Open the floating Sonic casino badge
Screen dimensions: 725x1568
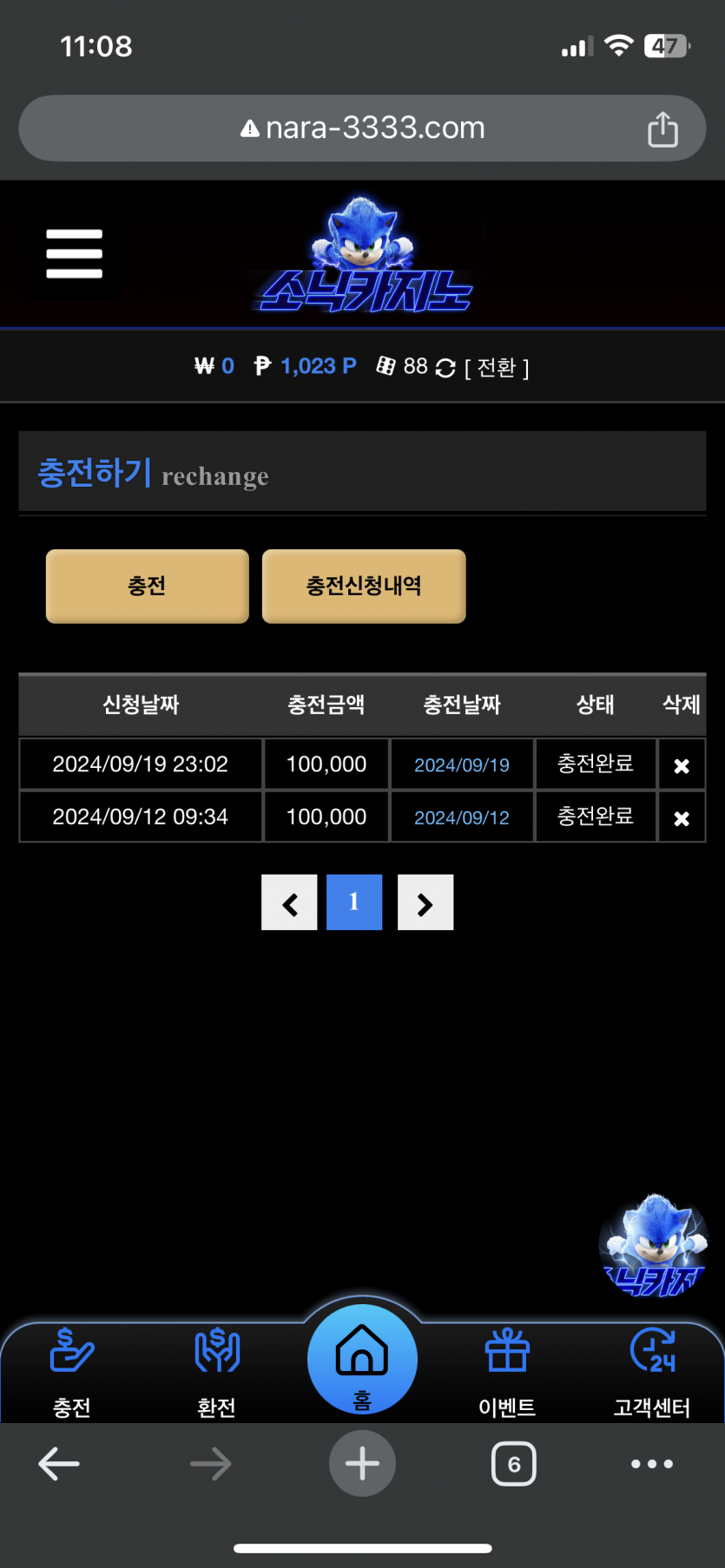pyautogui.click(x=654, y=1245)
